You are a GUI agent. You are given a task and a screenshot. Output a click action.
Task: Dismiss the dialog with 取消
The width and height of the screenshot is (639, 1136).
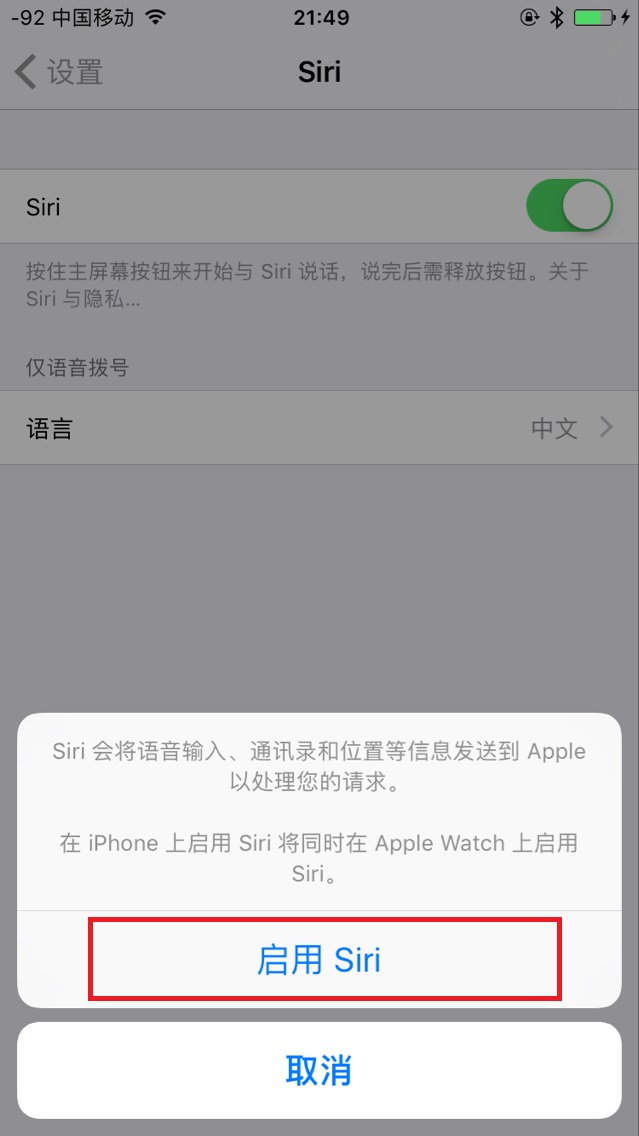[319, 1070]
